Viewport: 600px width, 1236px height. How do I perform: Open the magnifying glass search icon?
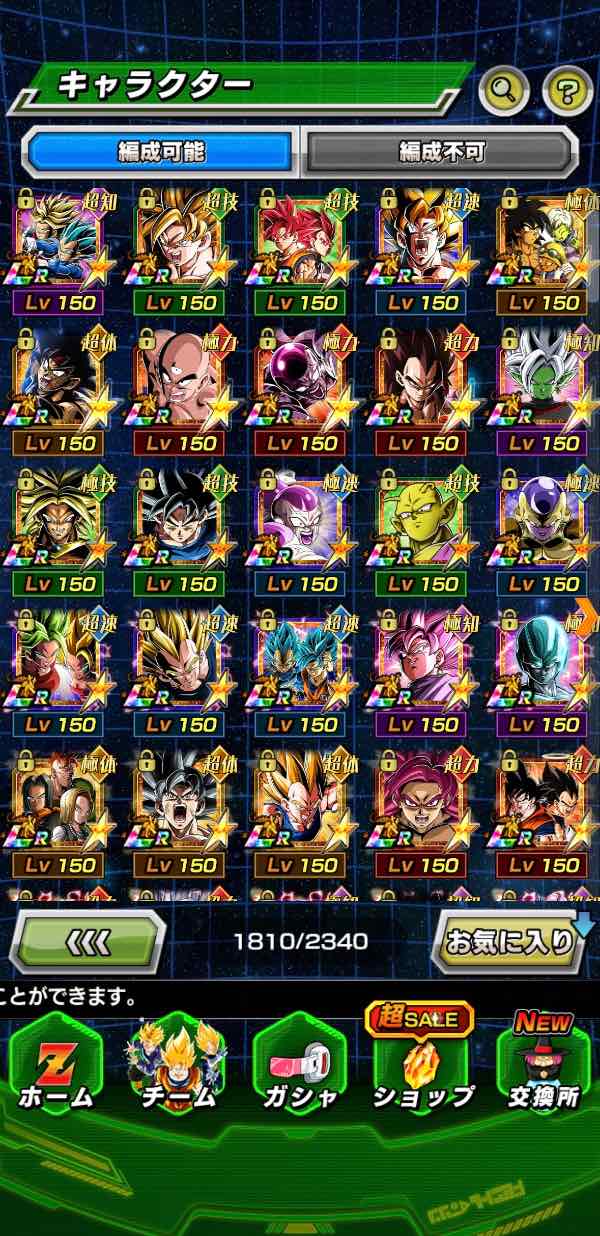pos(504,91)
